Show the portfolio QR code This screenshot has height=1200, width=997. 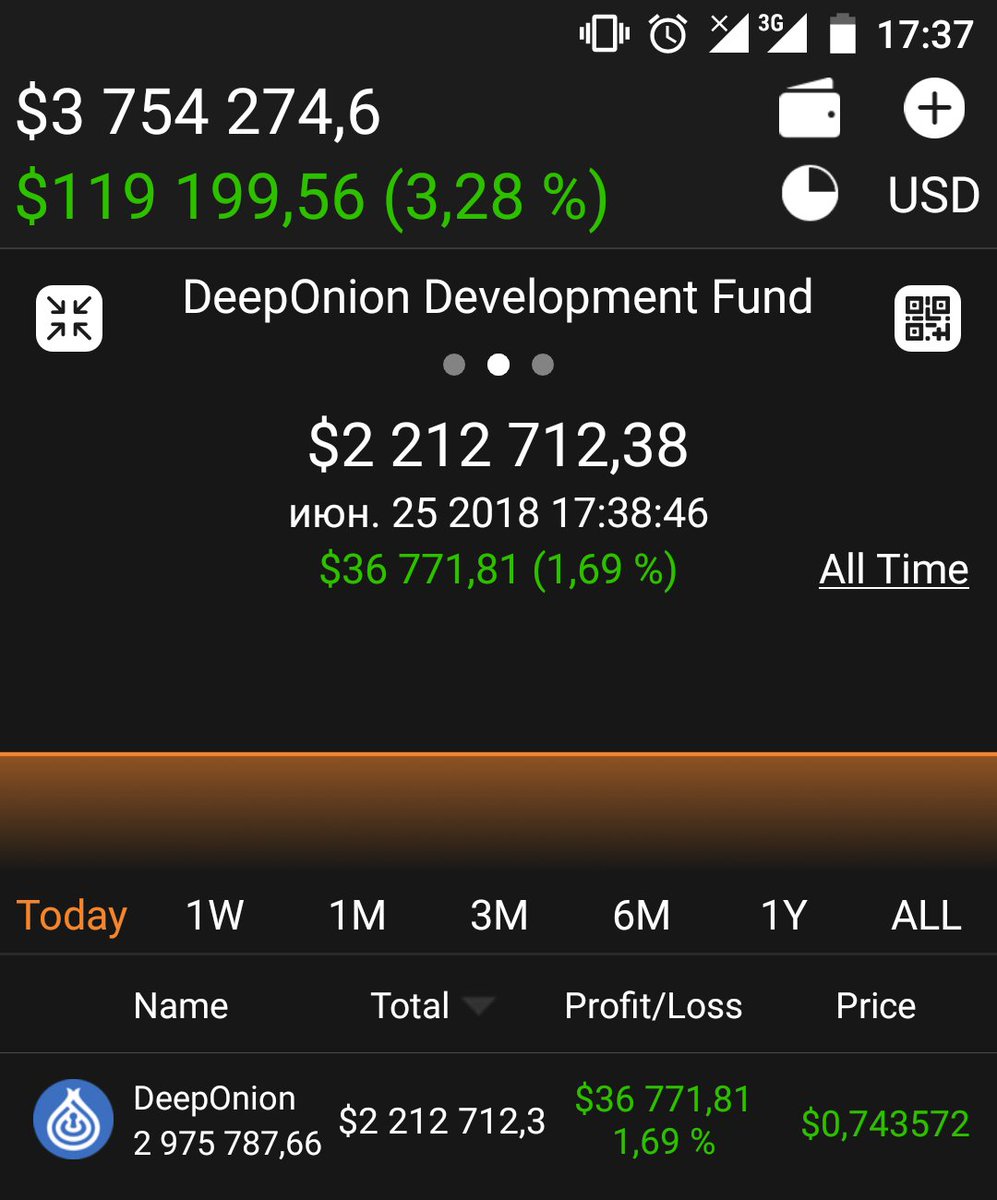[927, 318]
